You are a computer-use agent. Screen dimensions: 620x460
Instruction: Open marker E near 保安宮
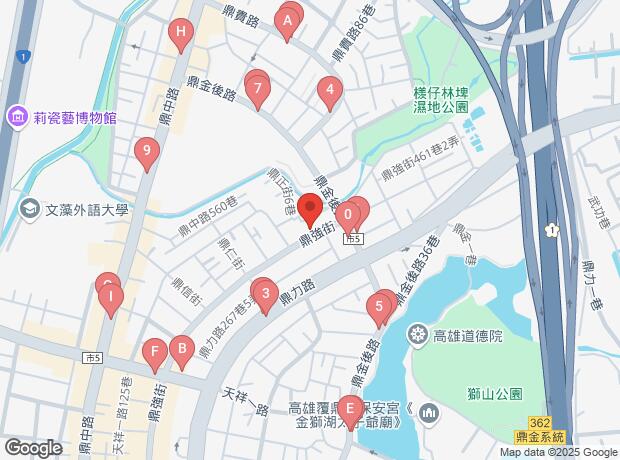point(349,408)
